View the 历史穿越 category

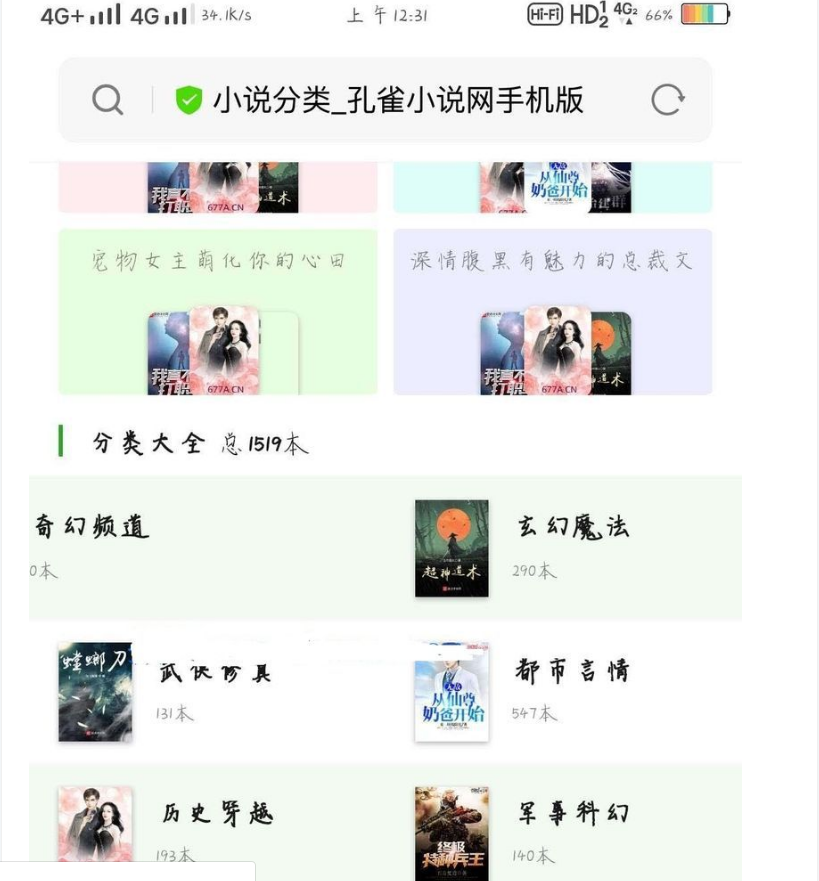217,815
